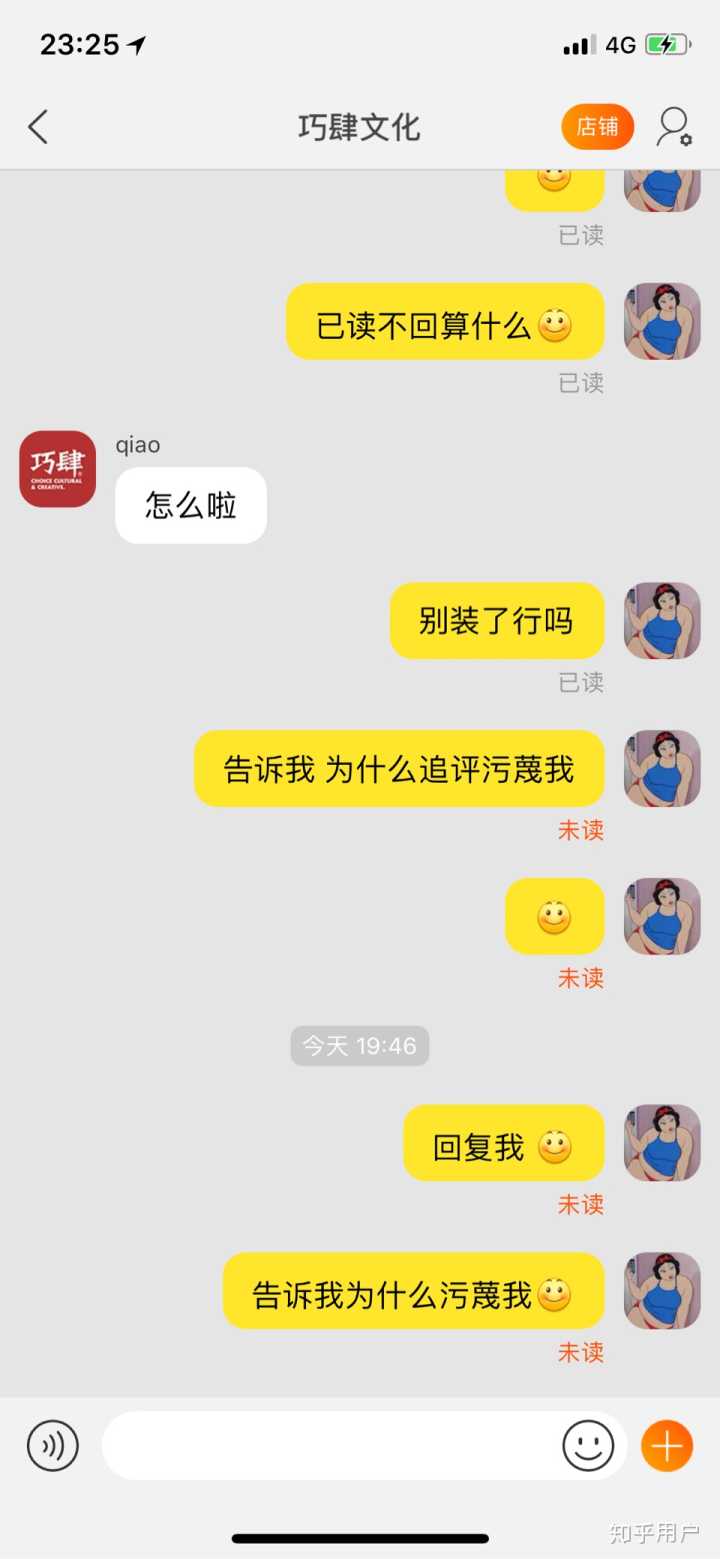
Task: Open the plus attachments menu
Action: click(667, 1445)
